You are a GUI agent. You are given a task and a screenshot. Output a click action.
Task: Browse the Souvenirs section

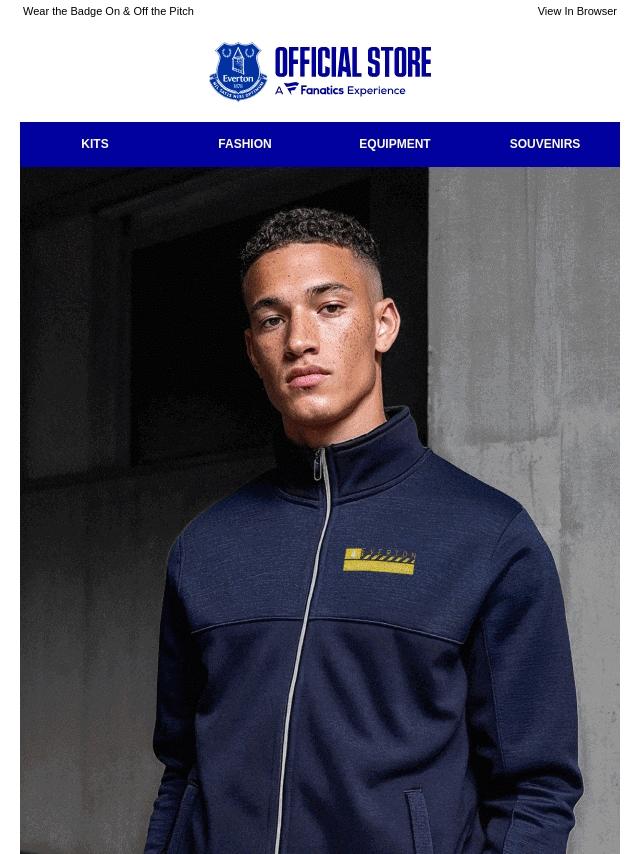(x=544, y=144)
